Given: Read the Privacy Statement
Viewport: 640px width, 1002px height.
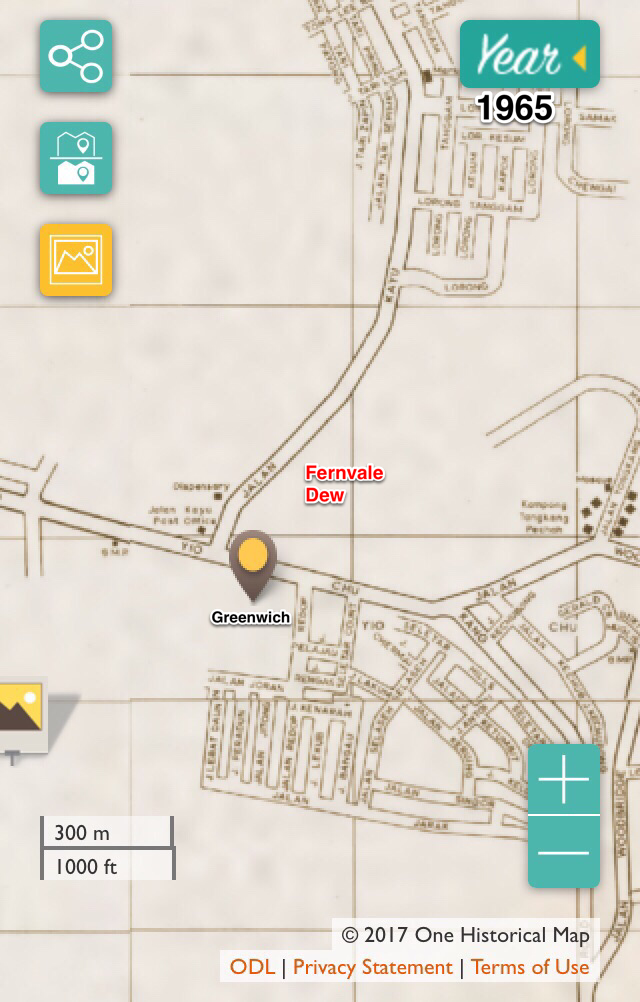Looking at the screenshot, I should click(372, 967).
